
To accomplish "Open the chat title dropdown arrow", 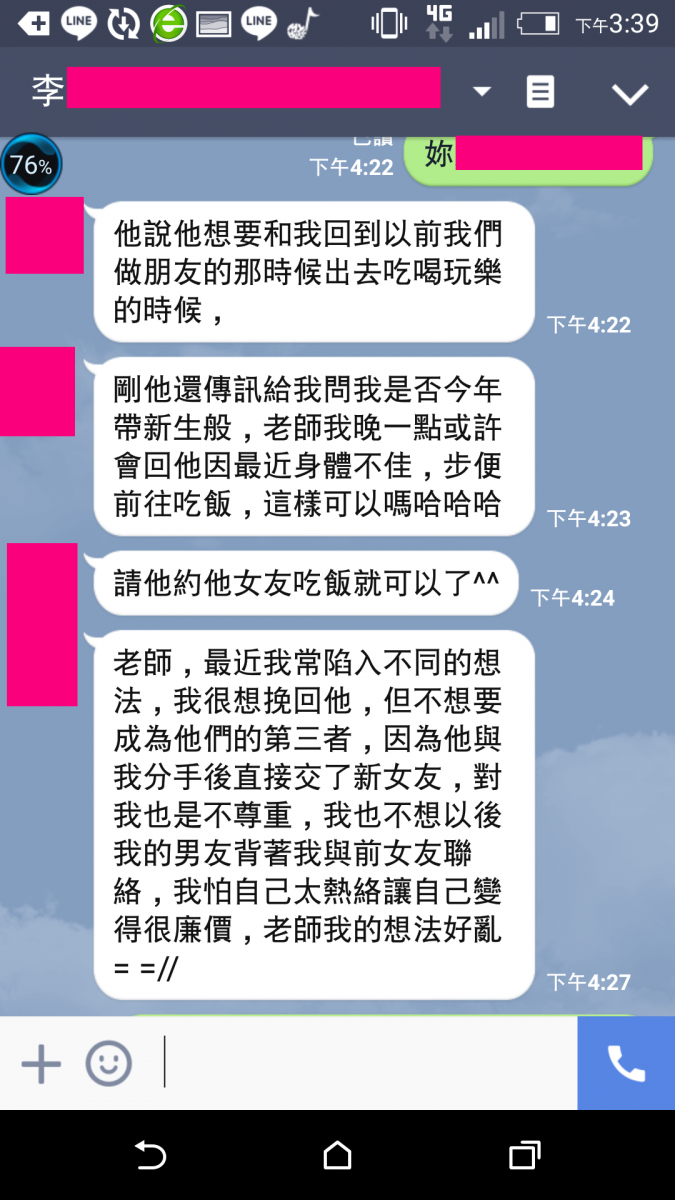I will (482, 92).
